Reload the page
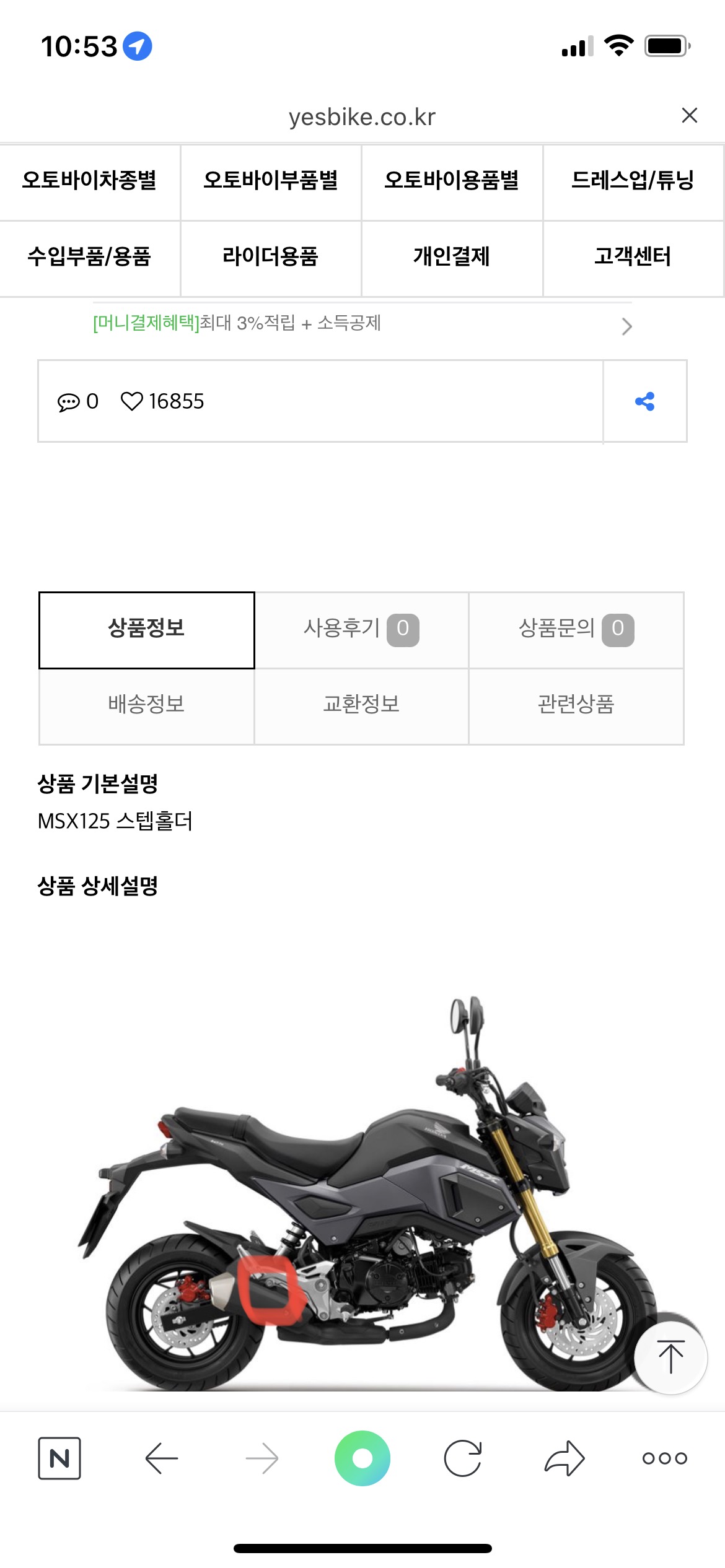This screenshot has width=725, height=1568. 463,1458
